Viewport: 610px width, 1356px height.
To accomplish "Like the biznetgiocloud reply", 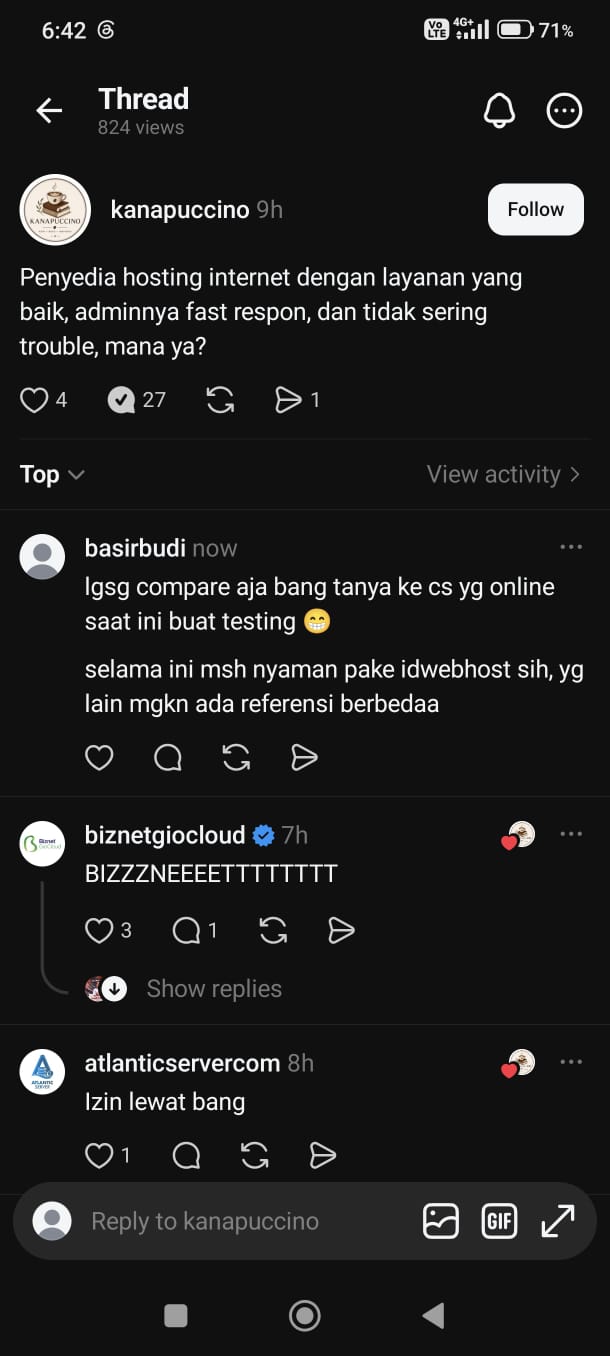I will click(x=99, y=931).
